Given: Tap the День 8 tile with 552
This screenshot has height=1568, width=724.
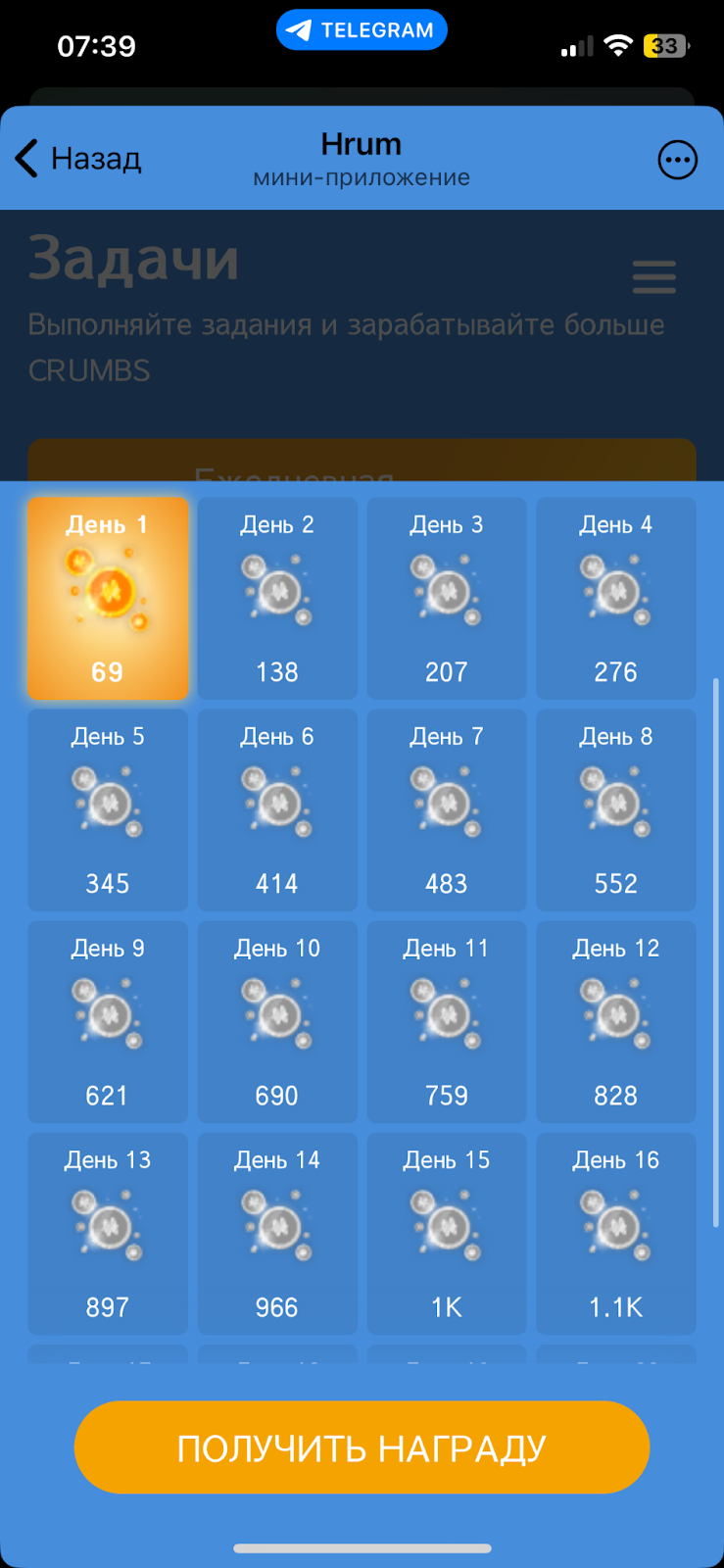Looking at the screenshot, I should (616, 809).
